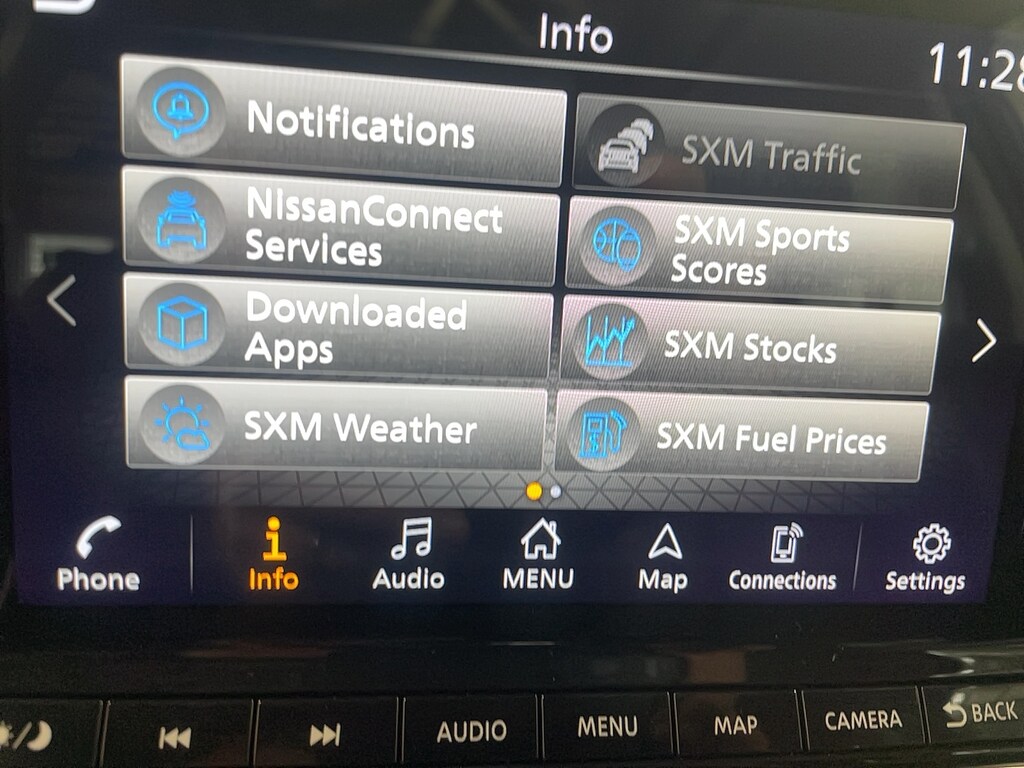Check SXM Fuel Prices
The image size is (1024, 768).
(740, 437)
